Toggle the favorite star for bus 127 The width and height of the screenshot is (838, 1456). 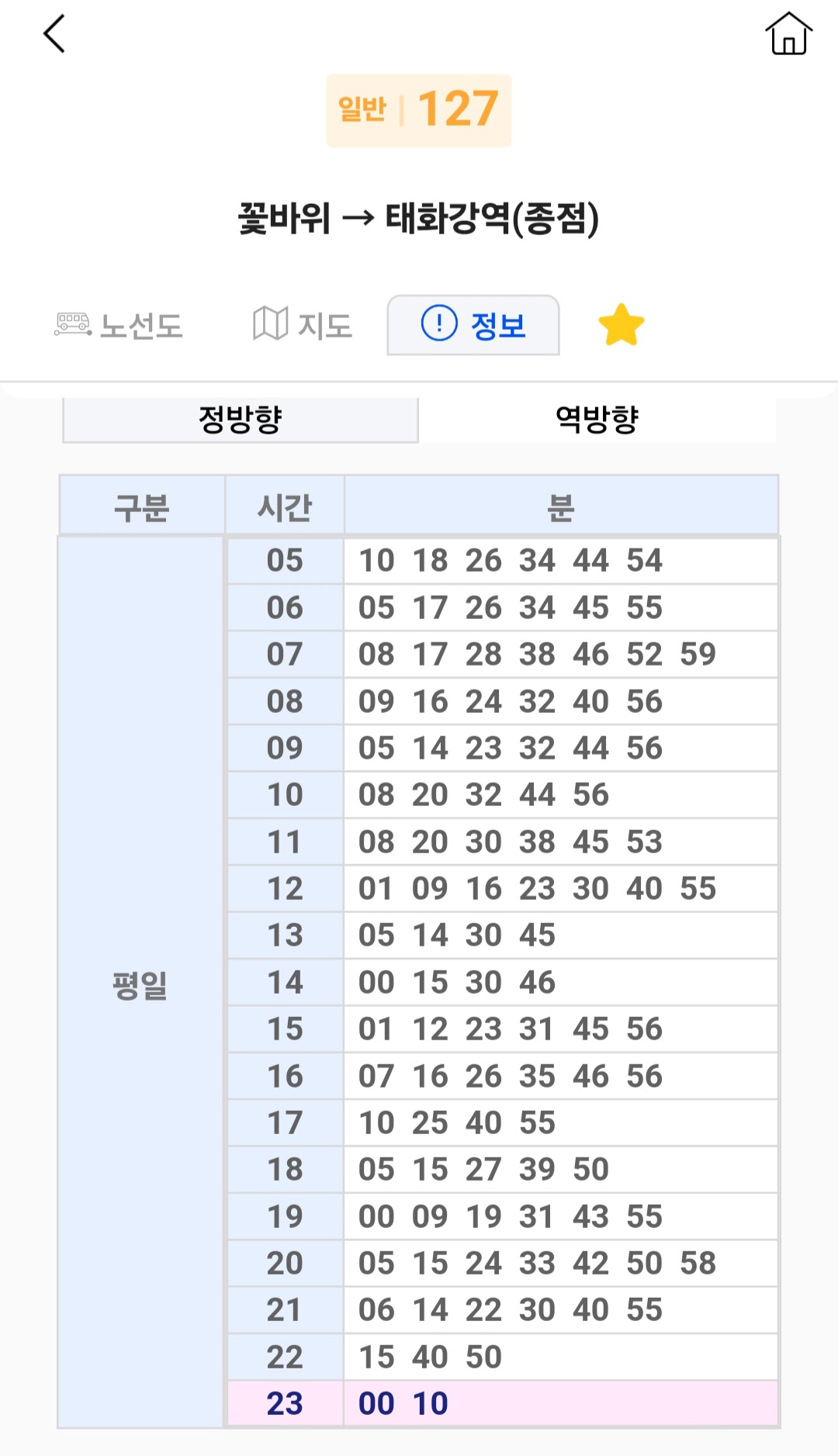click(622, 325)
